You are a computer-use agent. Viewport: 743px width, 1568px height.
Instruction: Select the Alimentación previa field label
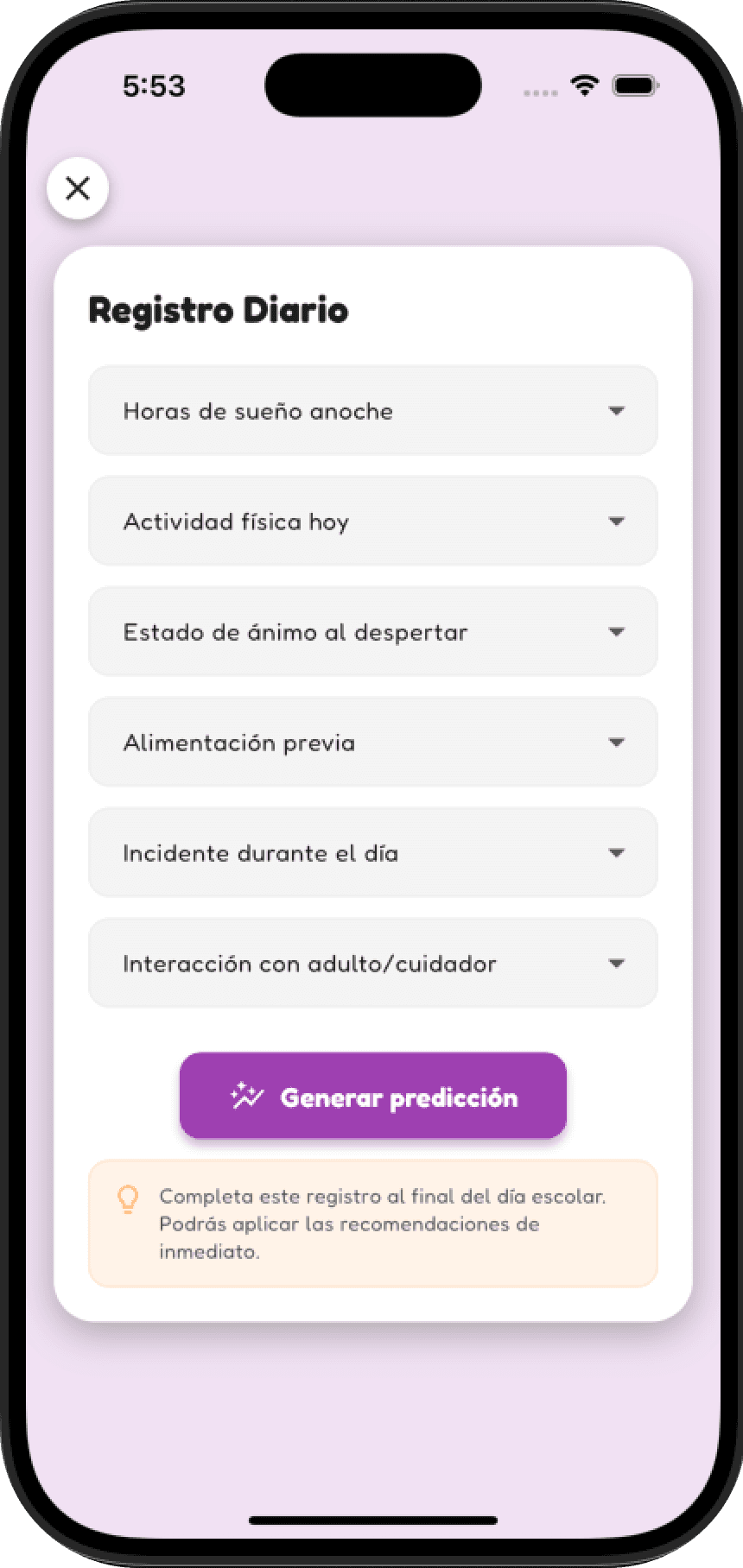click(239, 742)
